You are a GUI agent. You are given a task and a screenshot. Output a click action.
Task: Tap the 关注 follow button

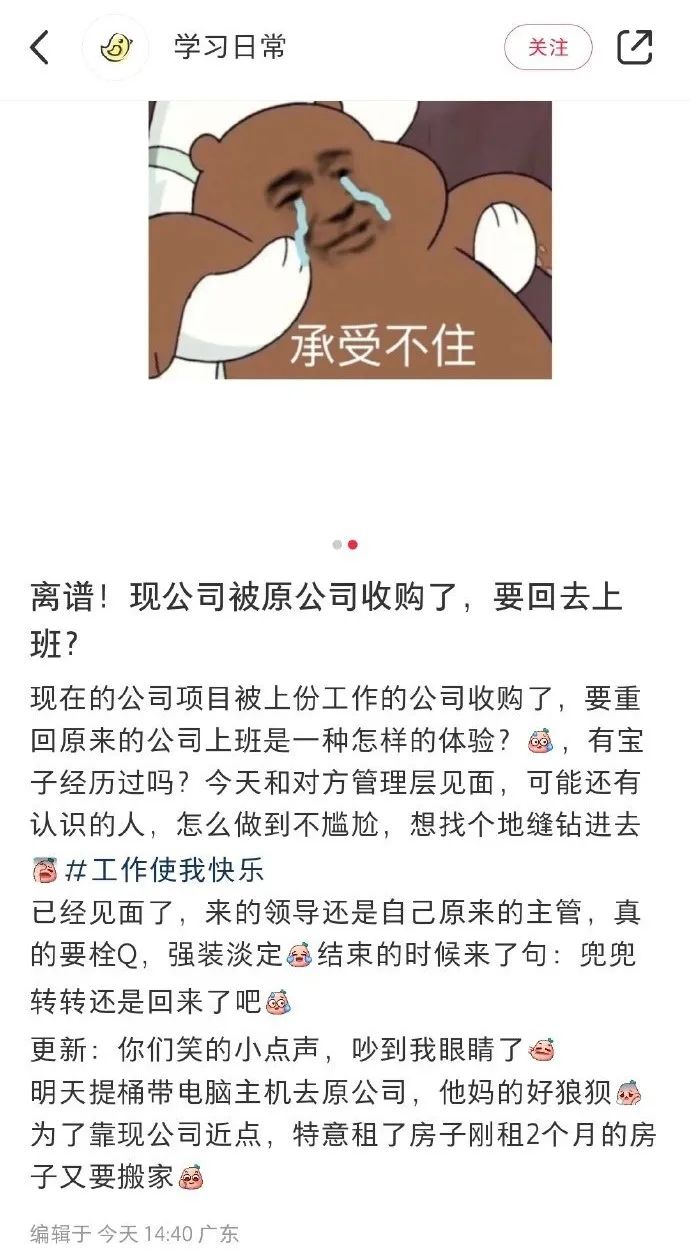pos(548,47)
